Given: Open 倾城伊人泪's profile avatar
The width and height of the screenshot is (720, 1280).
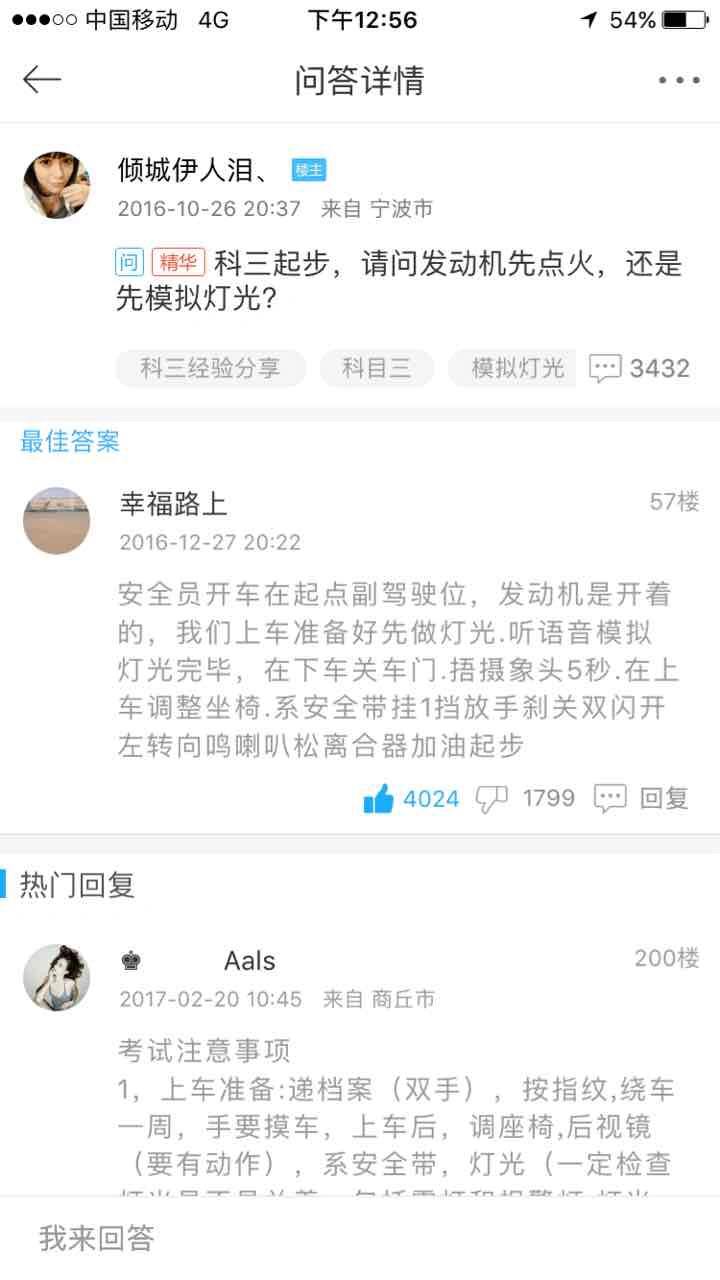Looking at the screenshot, I should (56, 185).
